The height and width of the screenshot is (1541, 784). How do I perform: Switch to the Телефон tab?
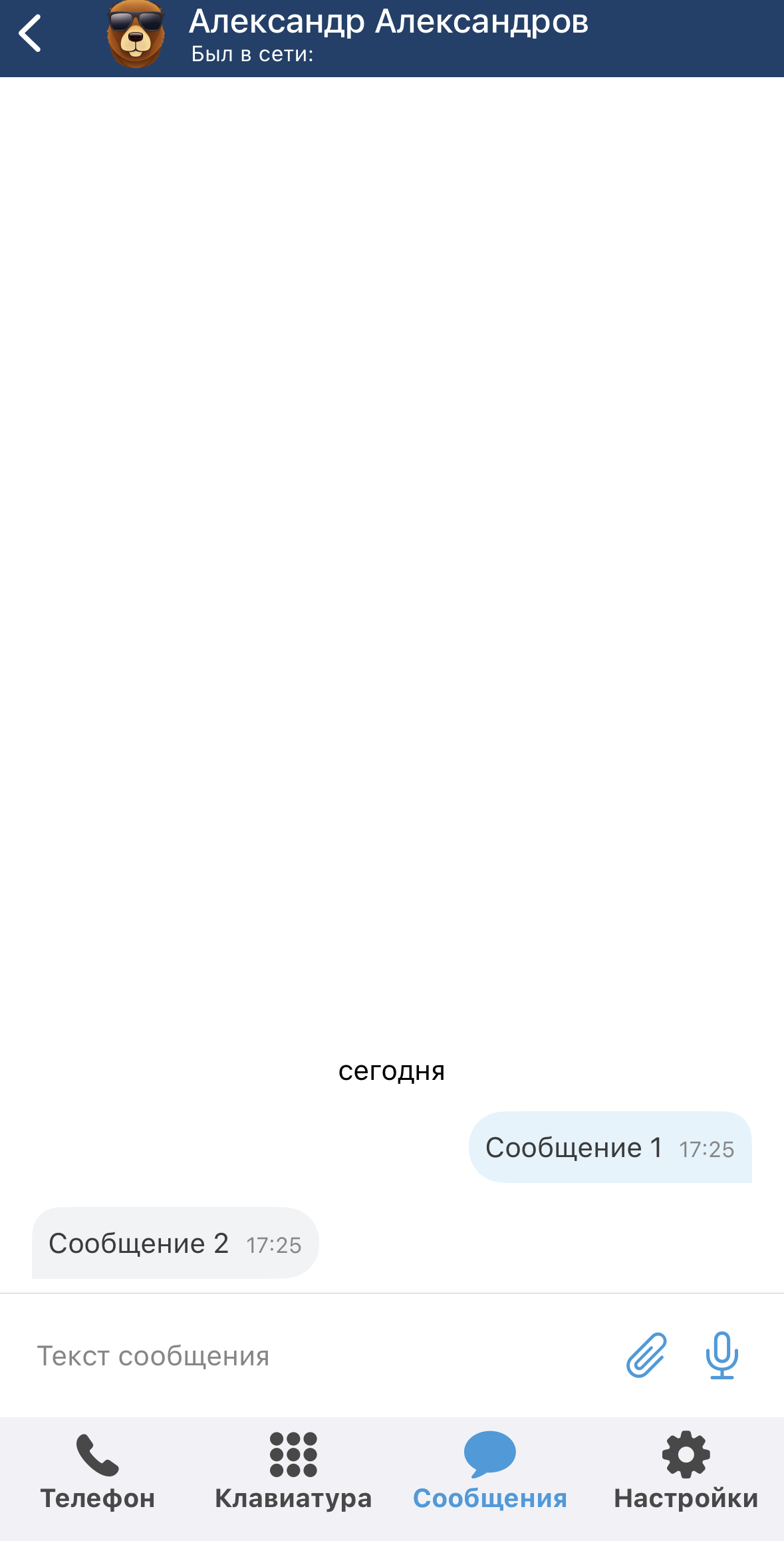click(x=98, y=1472)
